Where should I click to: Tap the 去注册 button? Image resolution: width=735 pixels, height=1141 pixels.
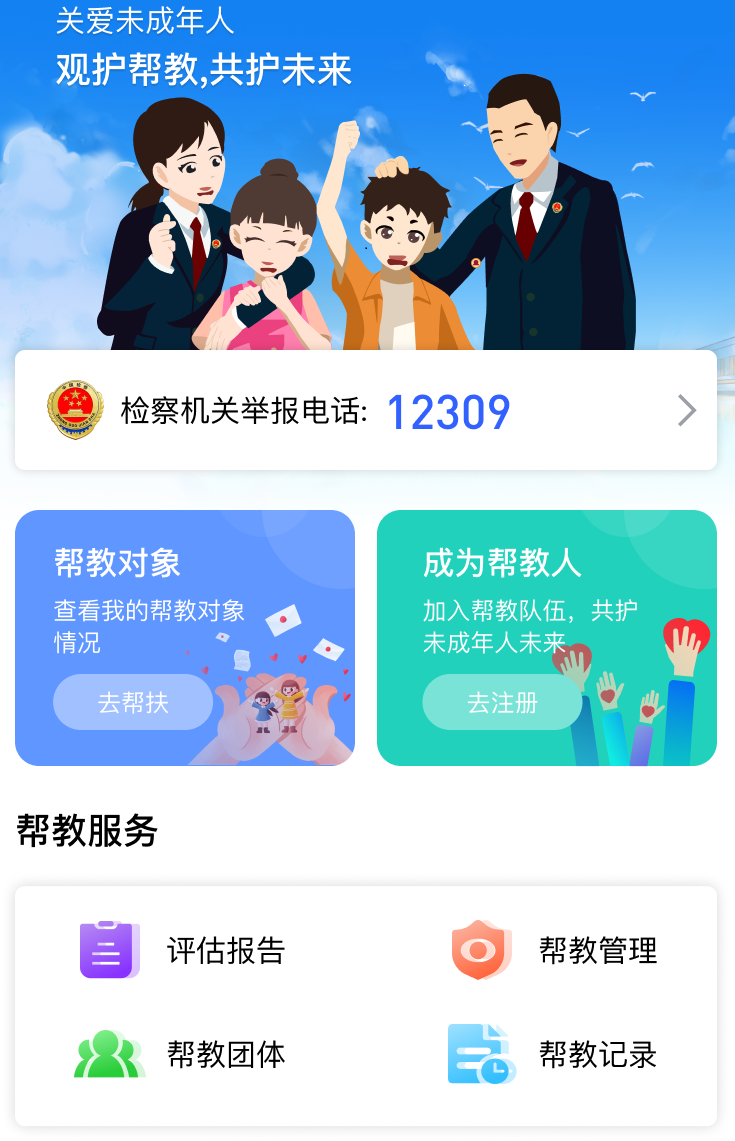(x=502, y=702)
